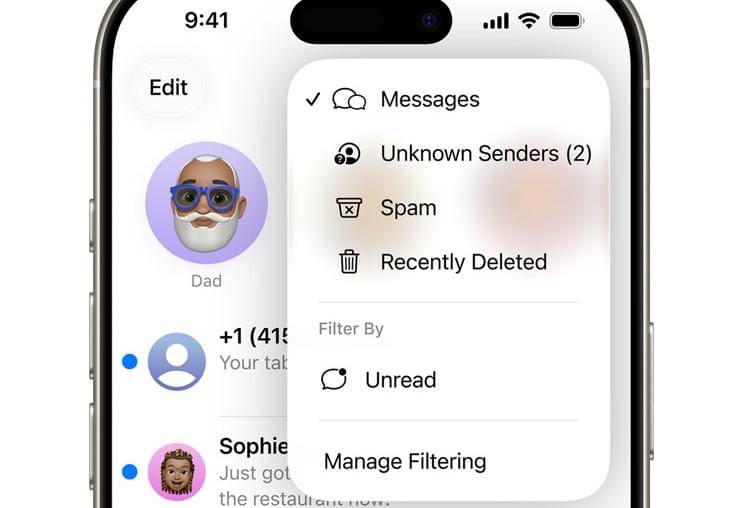
Task: Filter messages by Unread
Action: [x=400, y=380]
